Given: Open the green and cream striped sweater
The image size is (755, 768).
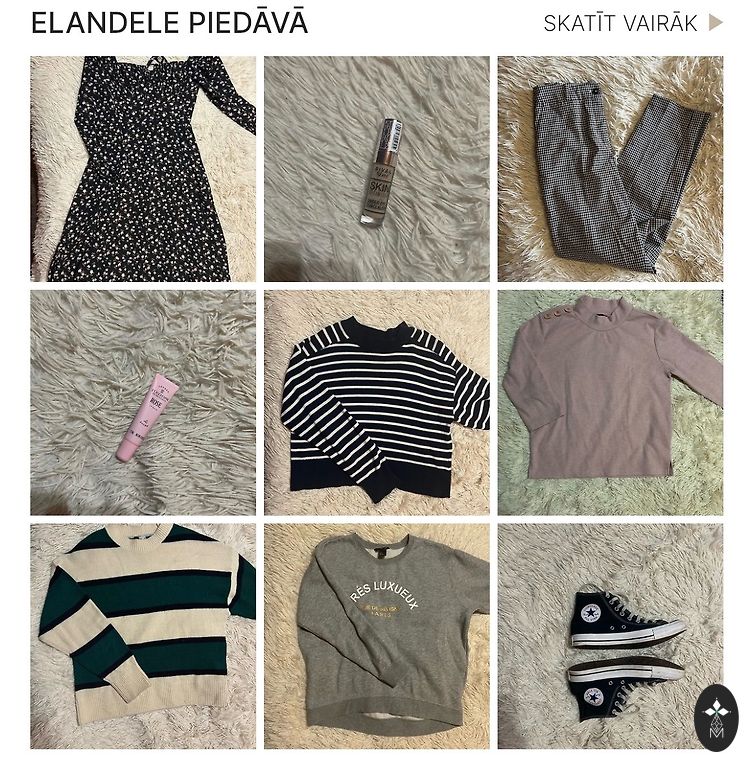Looking at the screenshot, I should [143, 636].
